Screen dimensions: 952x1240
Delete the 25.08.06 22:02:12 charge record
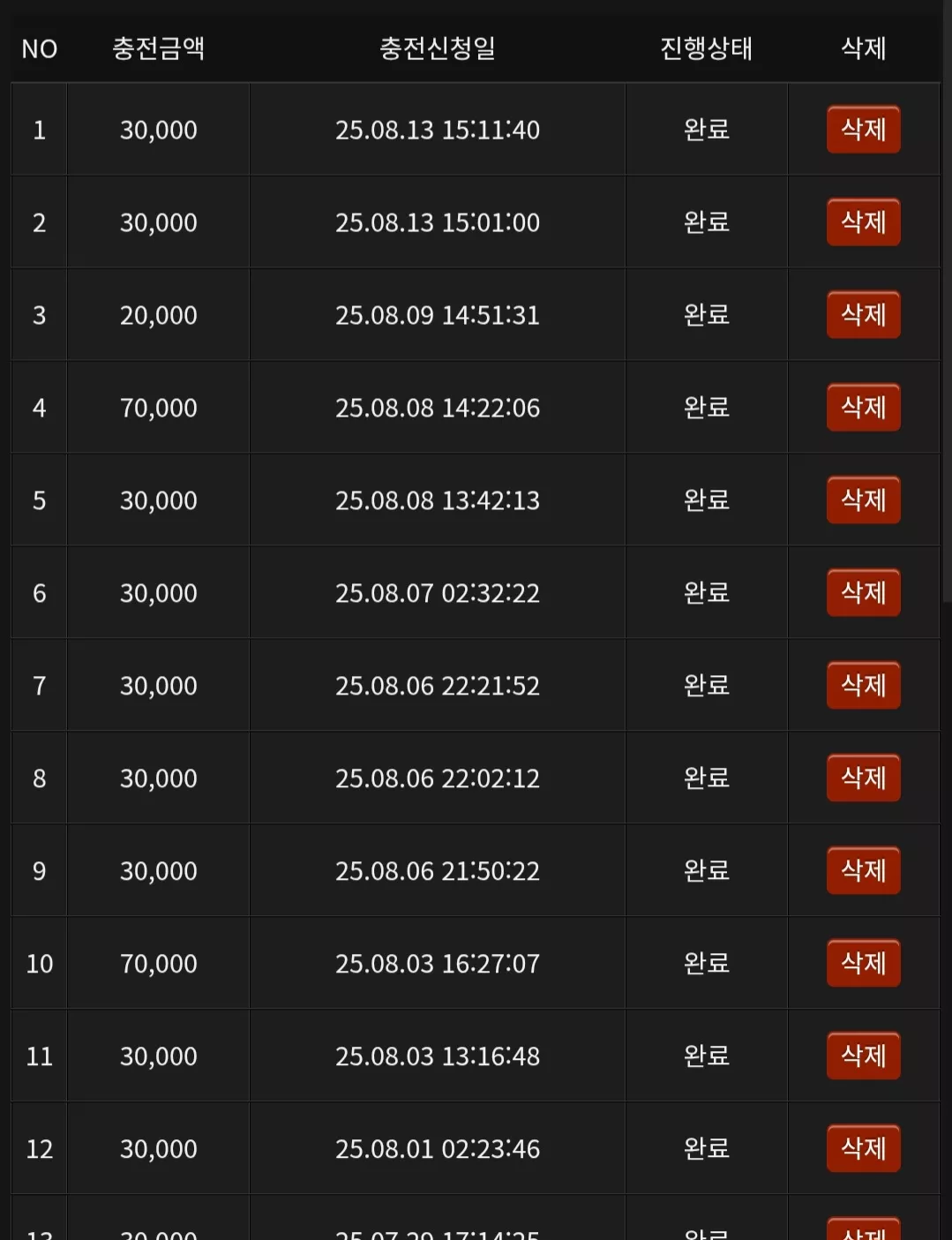863,778
